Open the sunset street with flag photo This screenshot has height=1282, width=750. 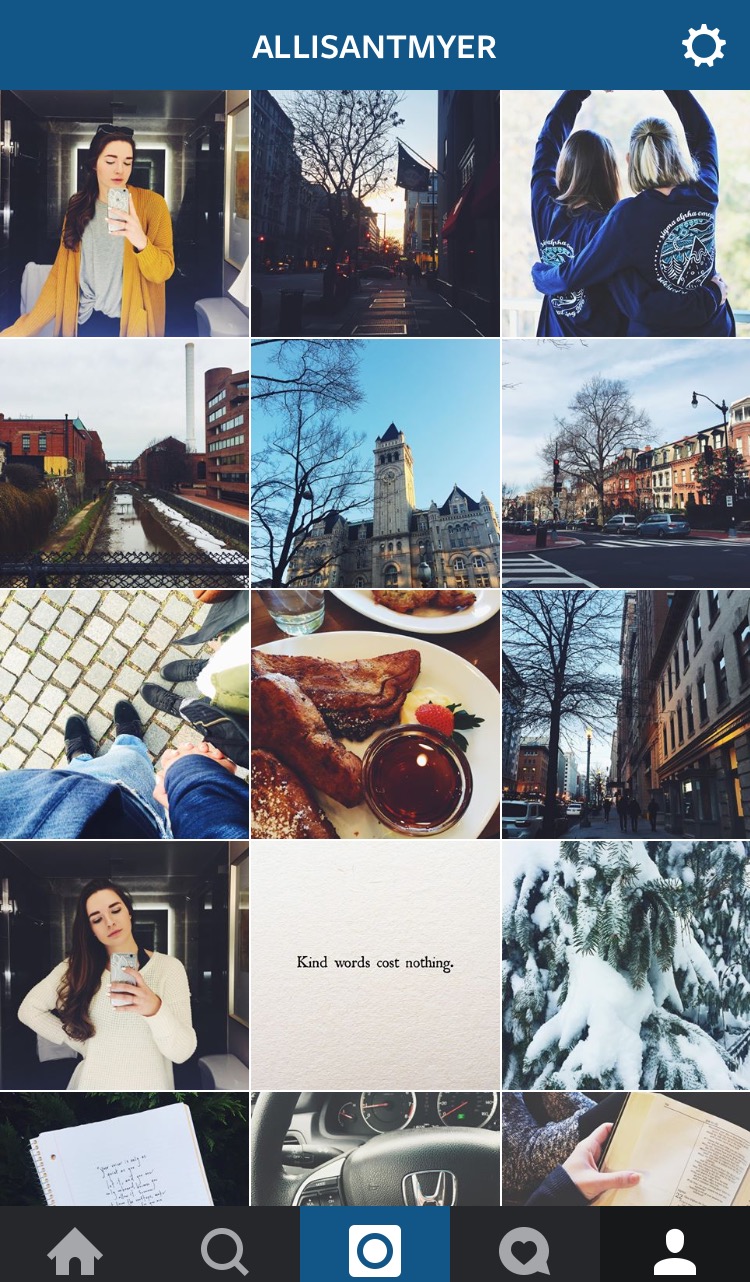click(x=375, y=213)
